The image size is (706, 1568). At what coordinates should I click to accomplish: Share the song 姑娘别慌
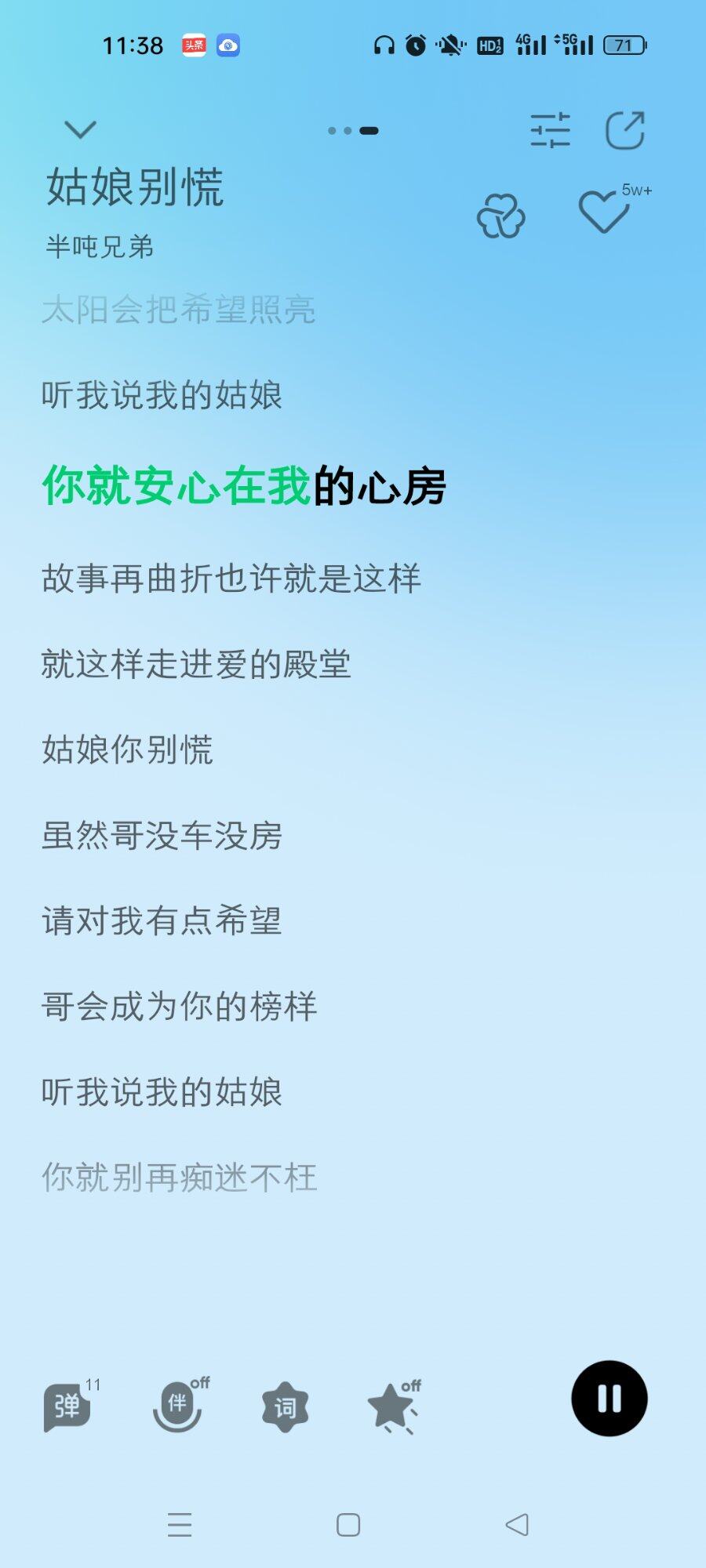coord(625,130)
